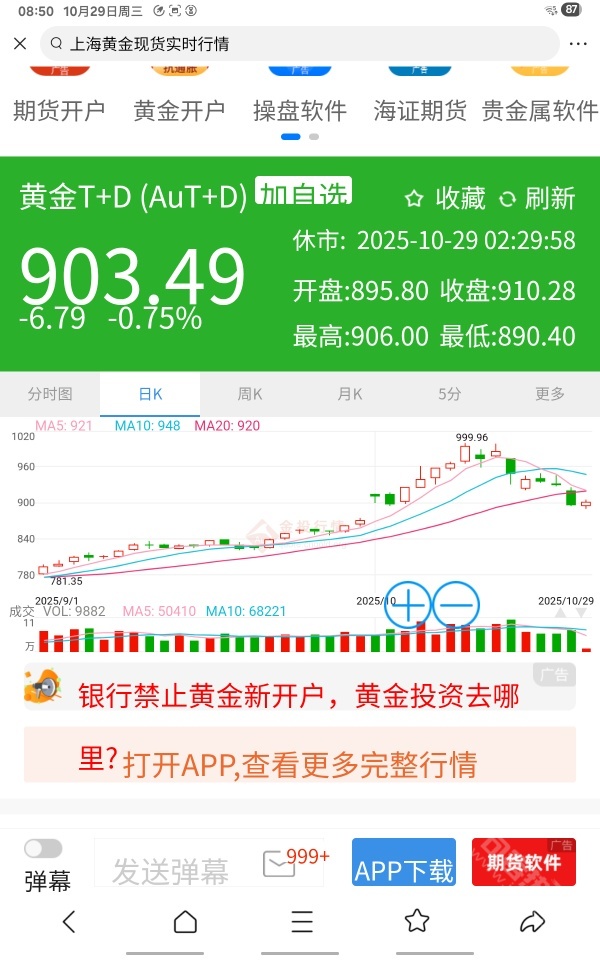Close the current web page
Screen dimensions: 600x960
(20, 44)
